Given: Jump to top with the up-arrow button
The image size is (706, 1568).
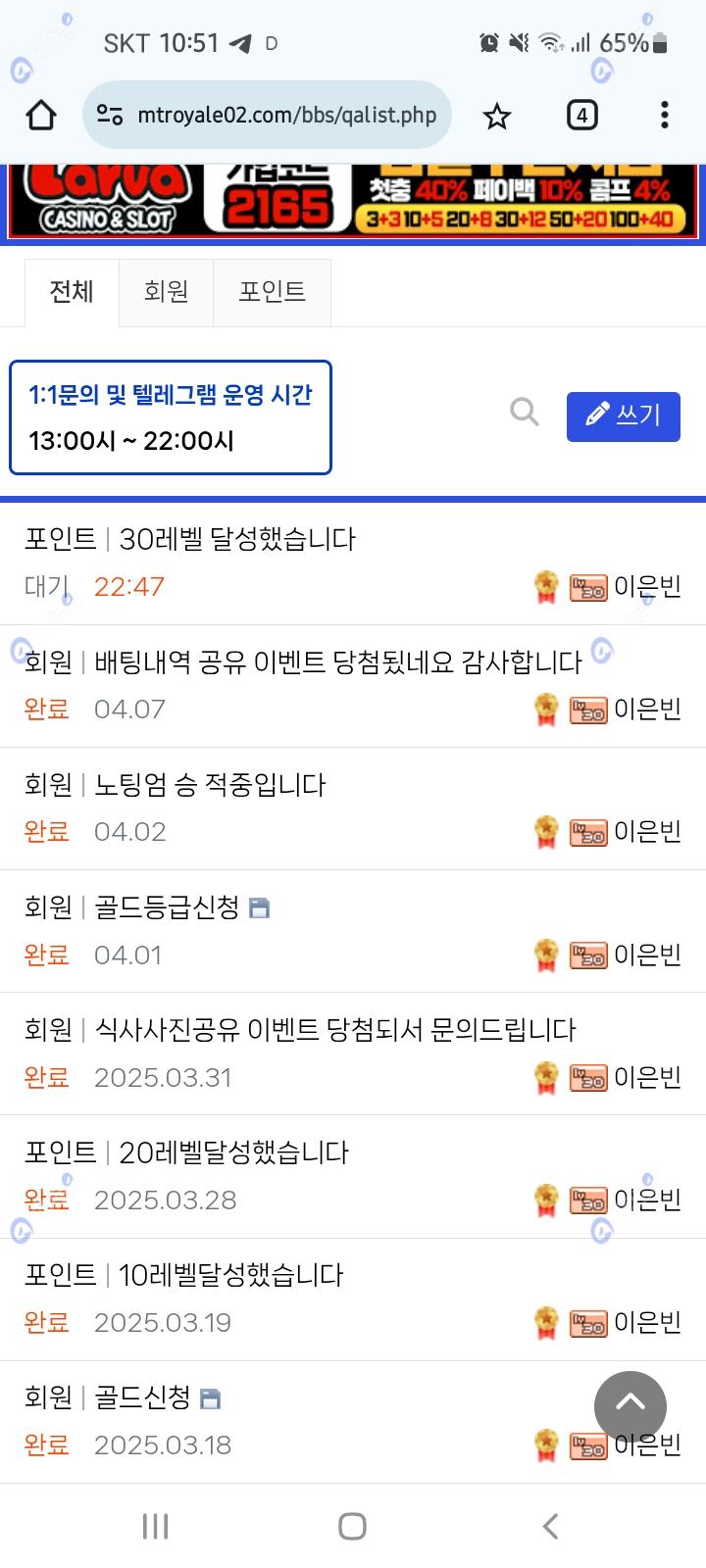Looking at the screenshot, I should (x=630, y=1406).
